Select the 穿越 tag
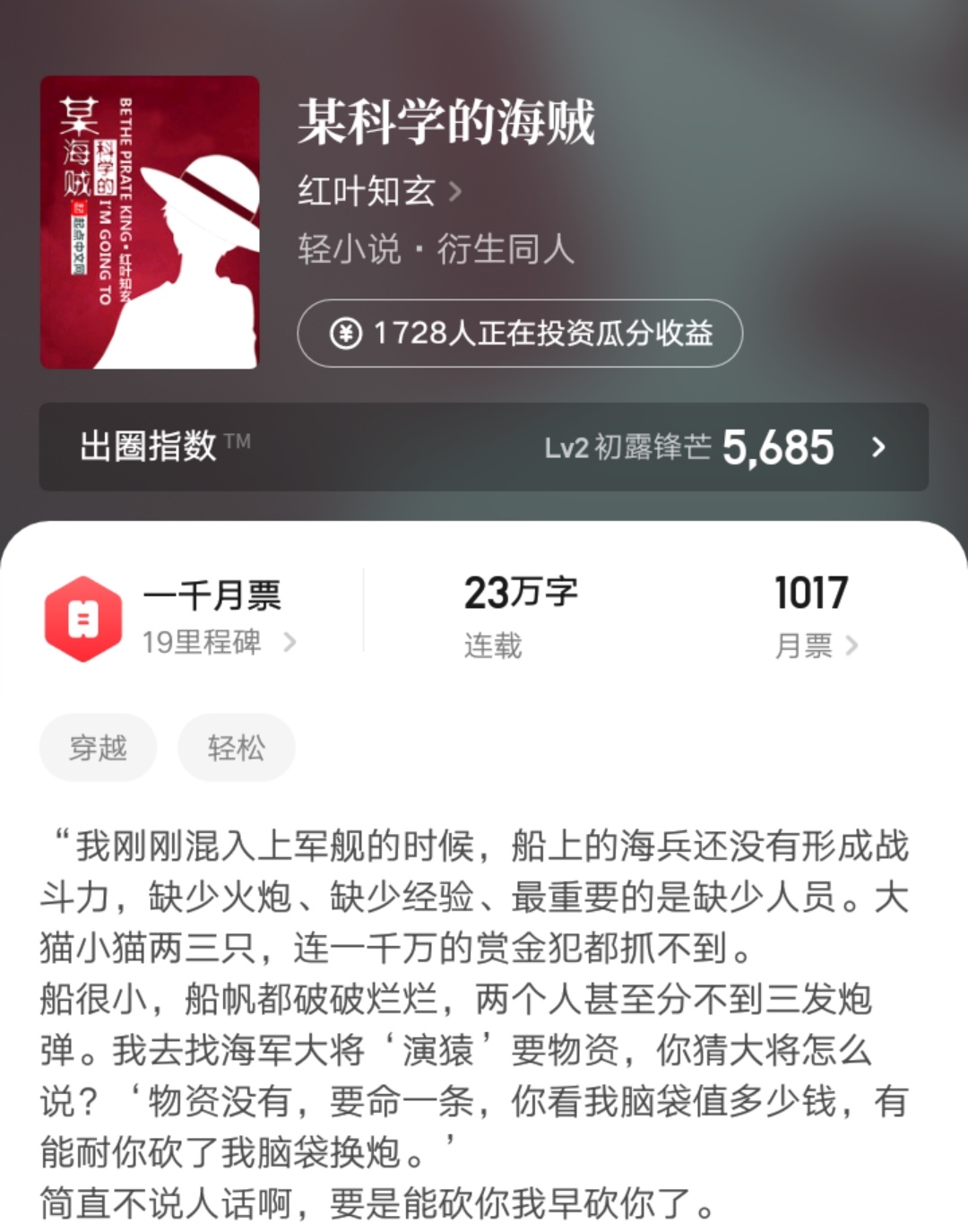 (x=97, y=747)
